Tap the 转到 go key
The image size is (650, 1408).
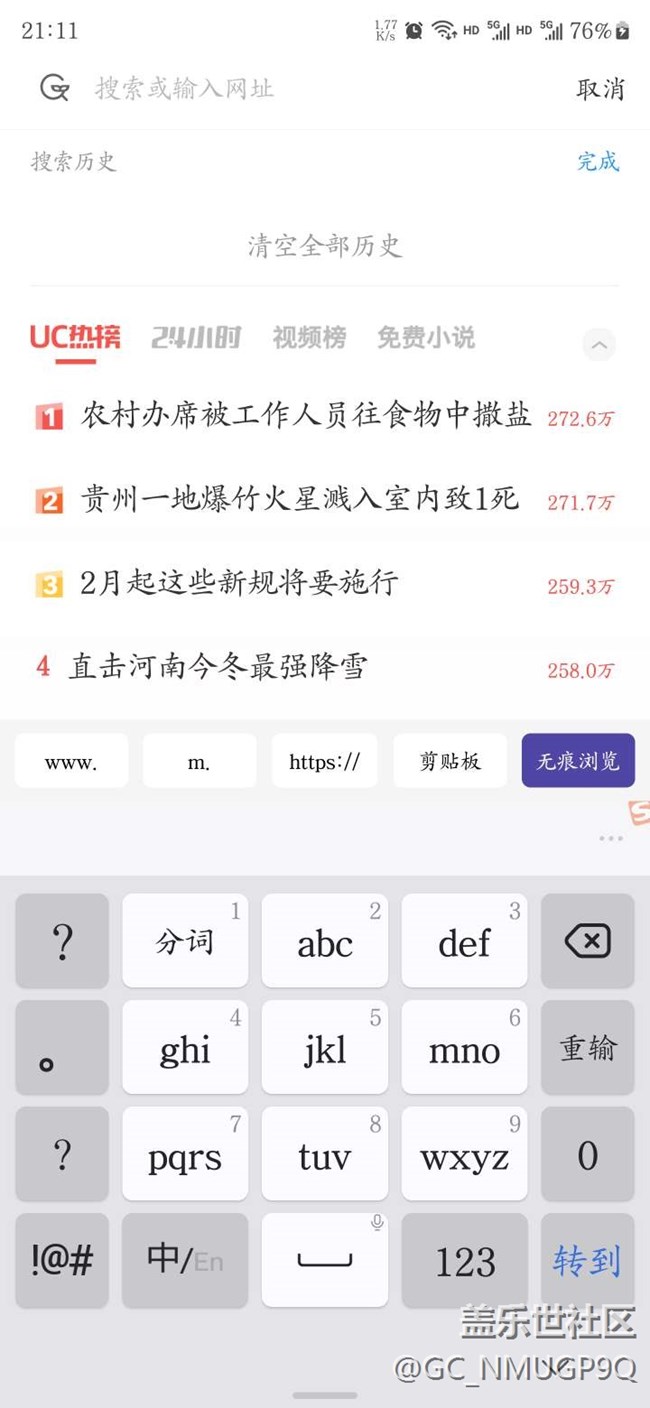pyautogui.click(x=587, y=1261)
